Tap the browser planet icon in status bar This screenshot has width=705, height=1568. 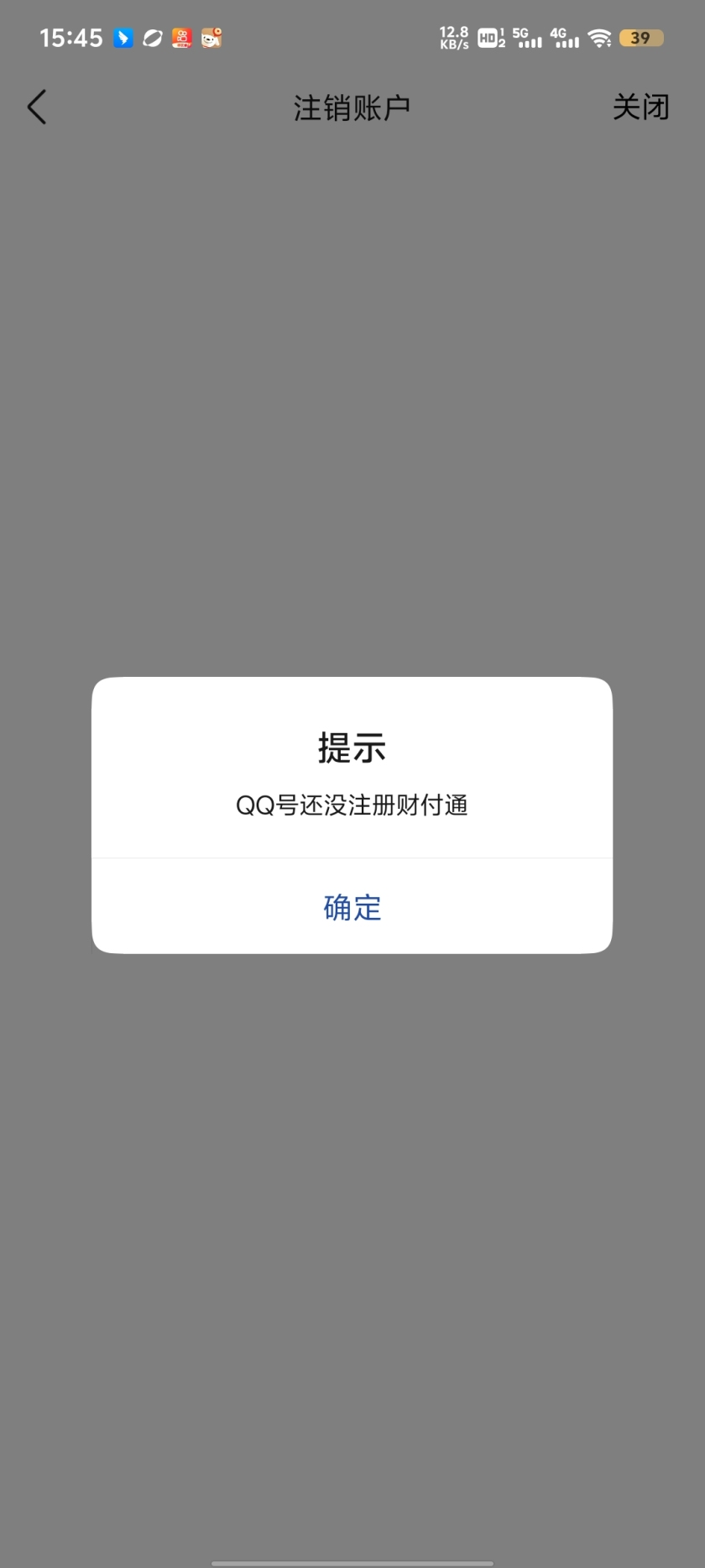coord(152,38)
